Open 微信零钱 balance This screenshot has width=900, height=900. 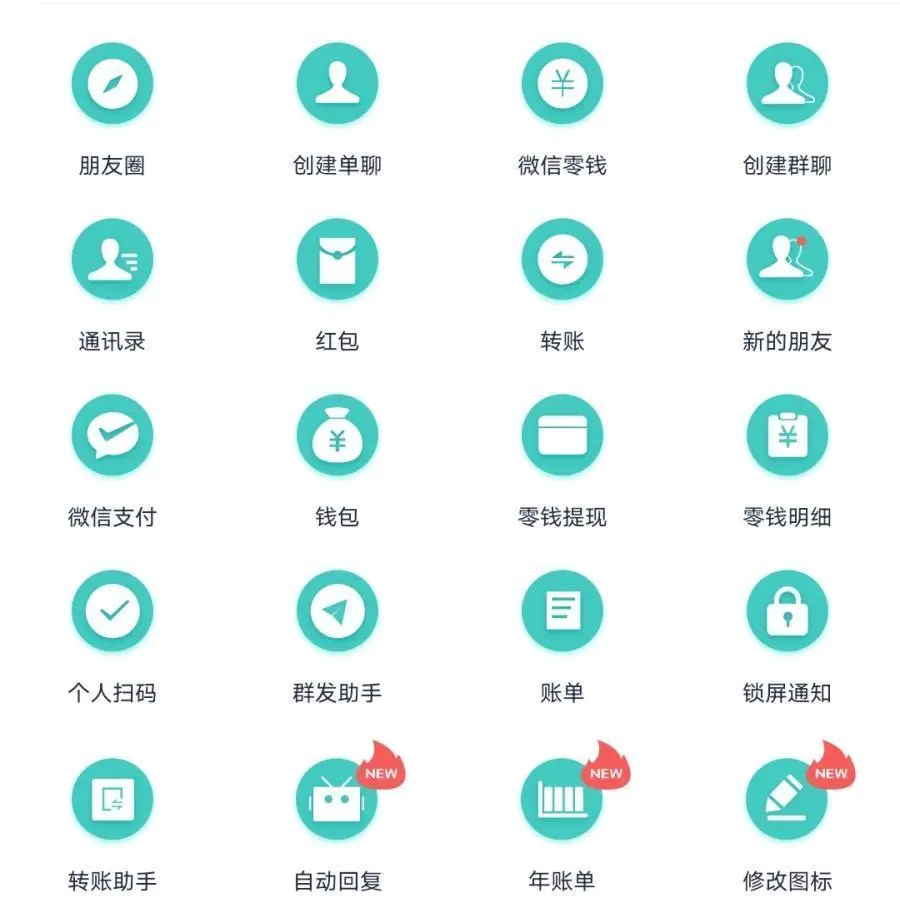562,85
